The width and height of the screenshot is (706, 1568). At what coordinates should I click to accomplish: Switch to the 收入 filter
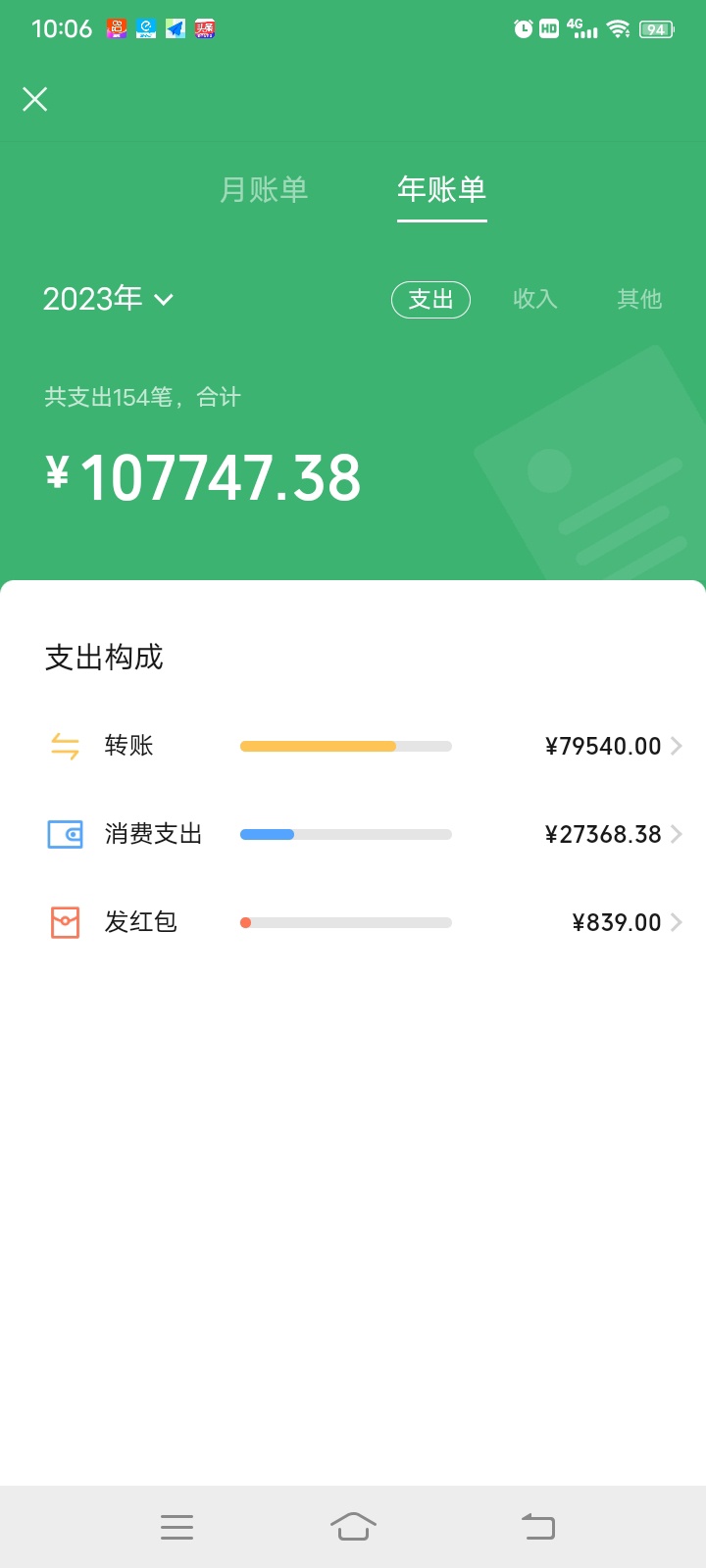pos(534,299)
